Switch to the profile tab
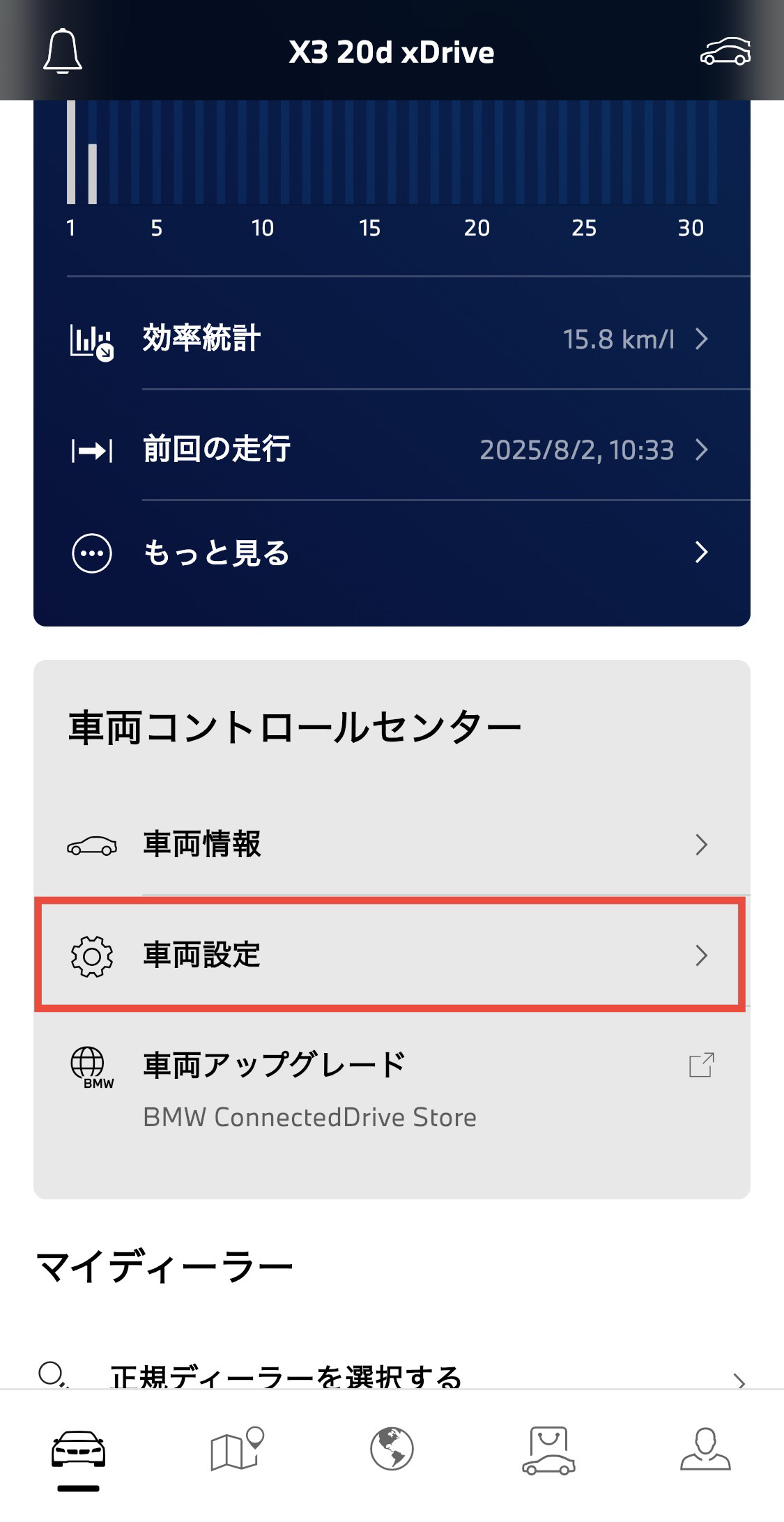This screenshot has width=784, height=1522. (705, 1450)
